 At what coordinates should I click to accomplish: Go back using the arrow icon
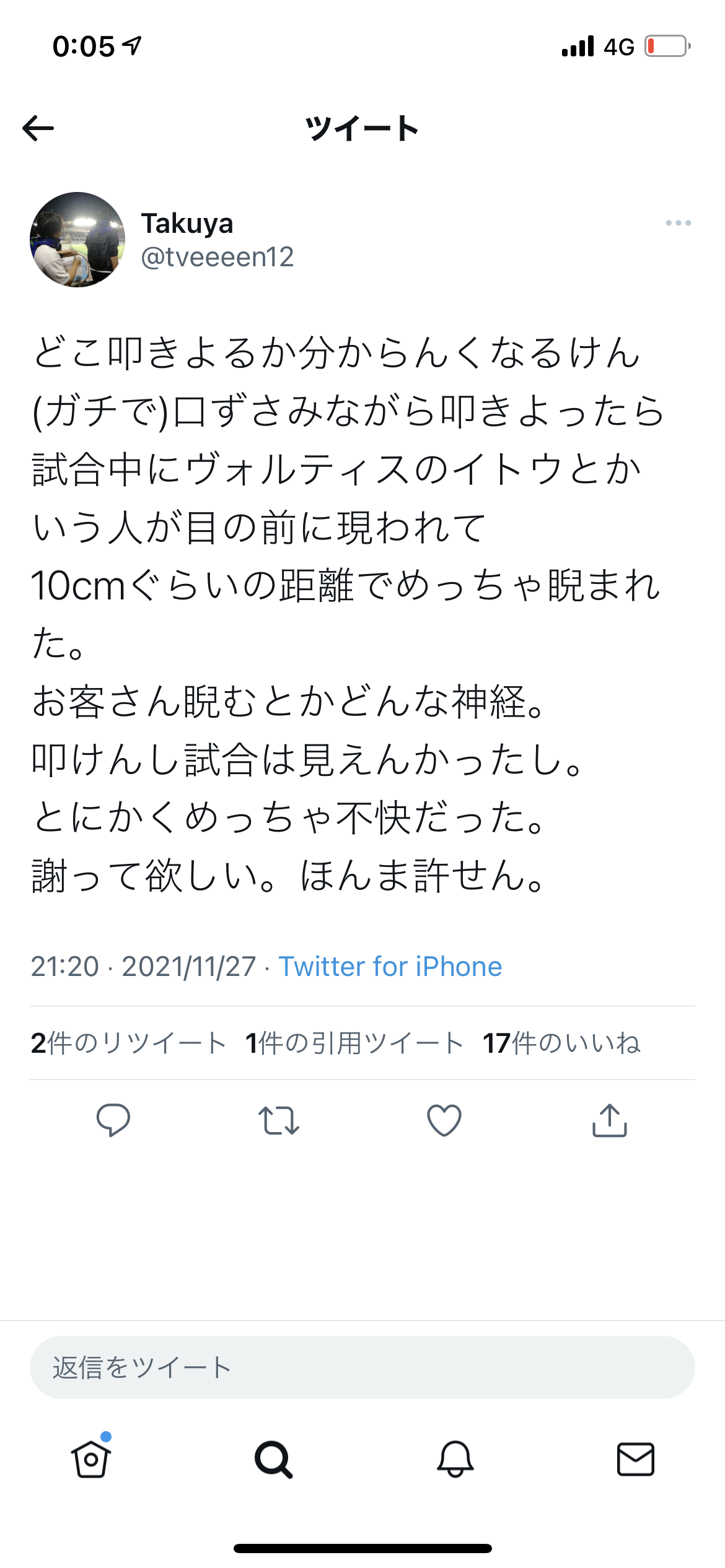[x=38, y=128]
